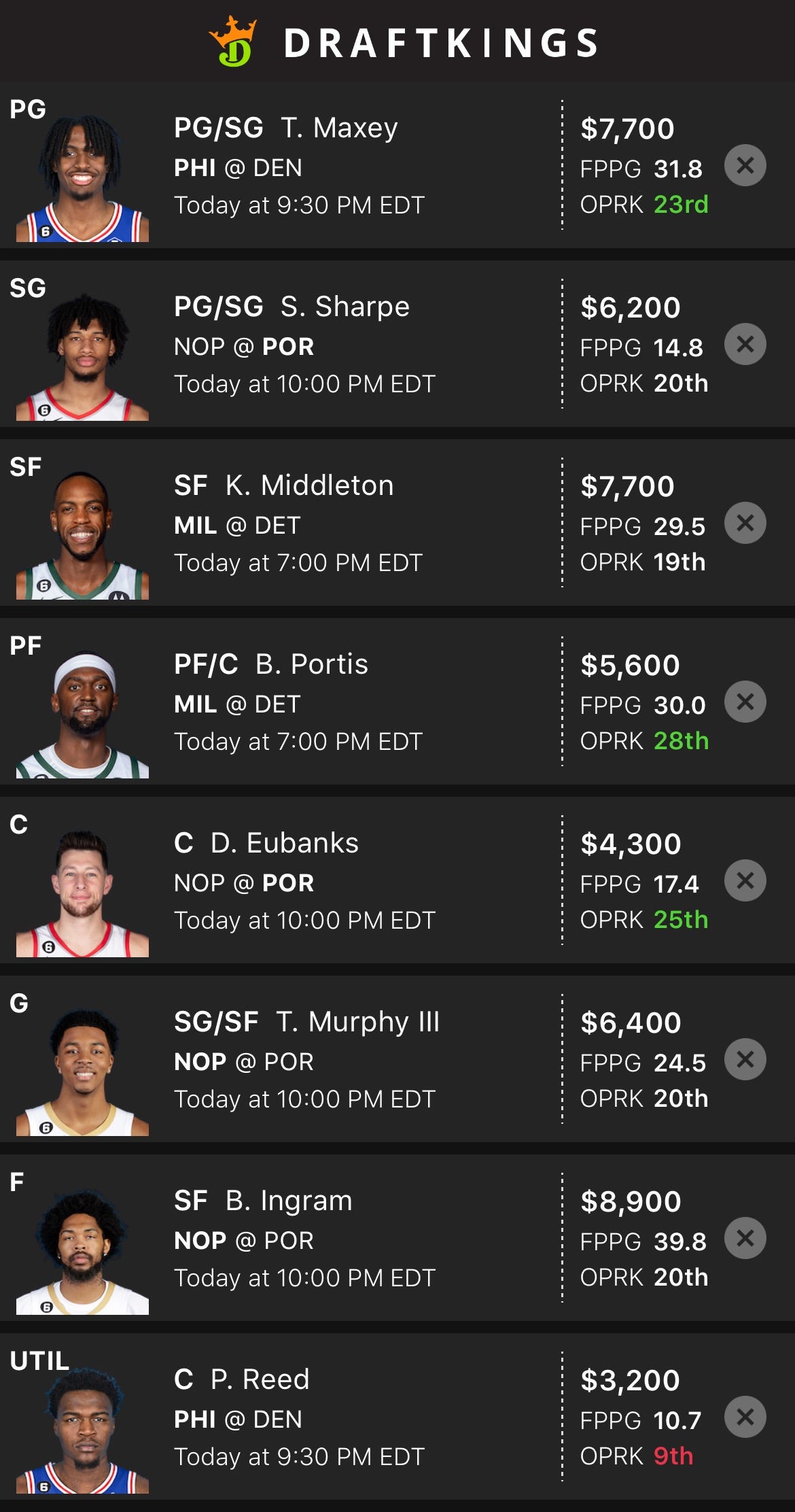
Task: Remove P. Reed from the UTIL slot
Action: click(745, 1417)
